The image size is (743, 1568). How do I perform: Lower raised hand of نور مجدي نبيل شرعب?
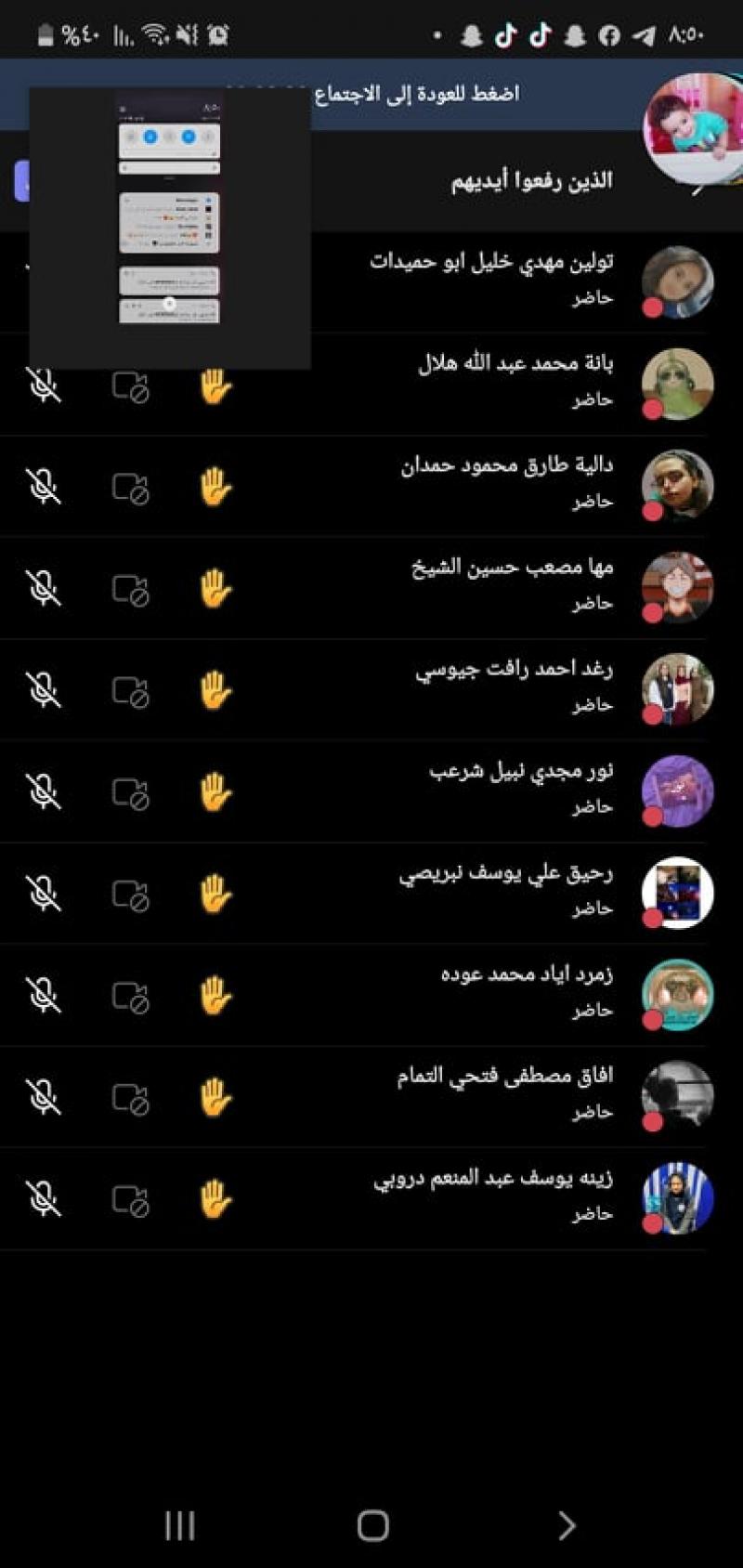click(215, 792)
